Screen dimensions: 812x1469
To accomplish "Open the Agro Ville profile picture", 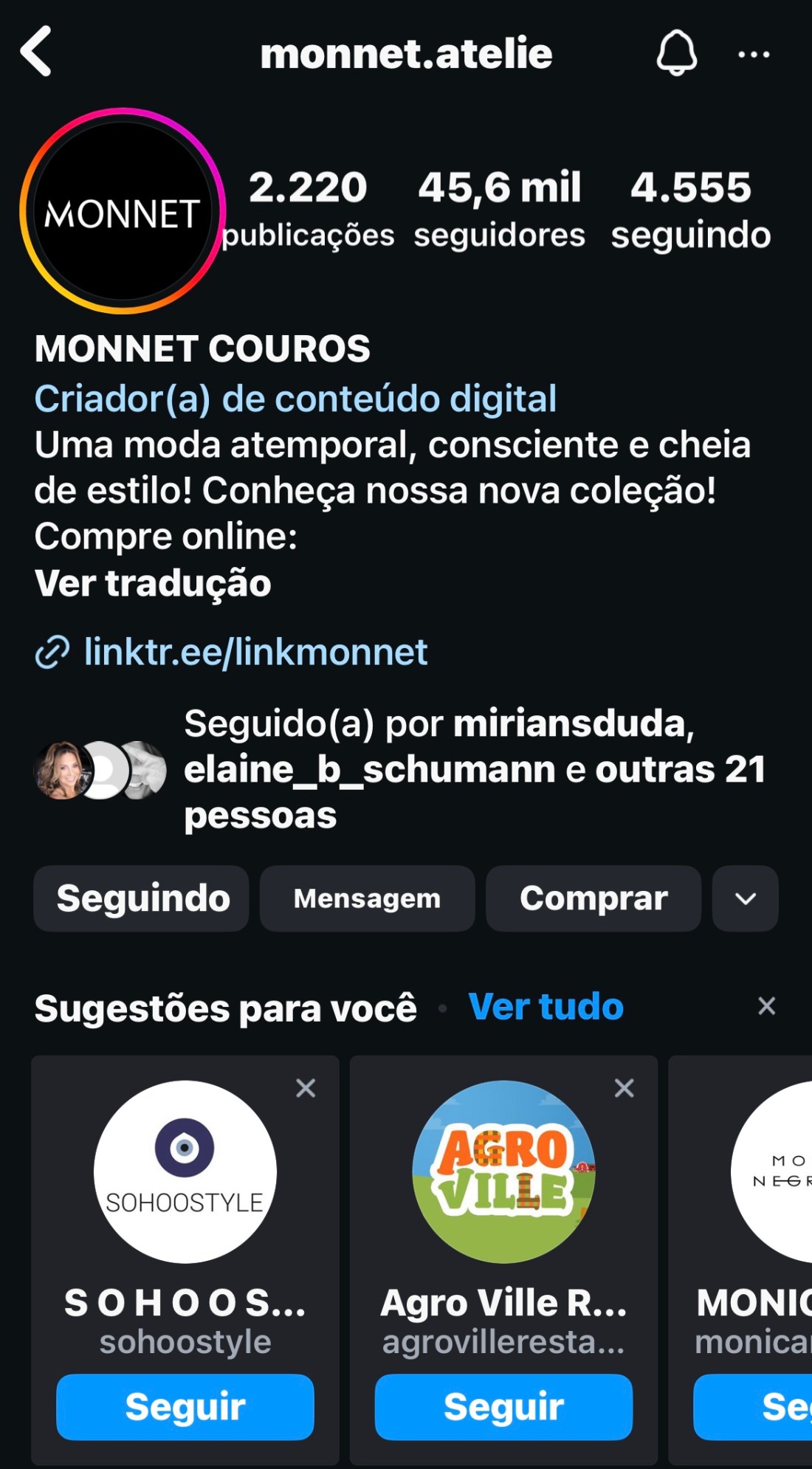I will (x=503, y=1172).
